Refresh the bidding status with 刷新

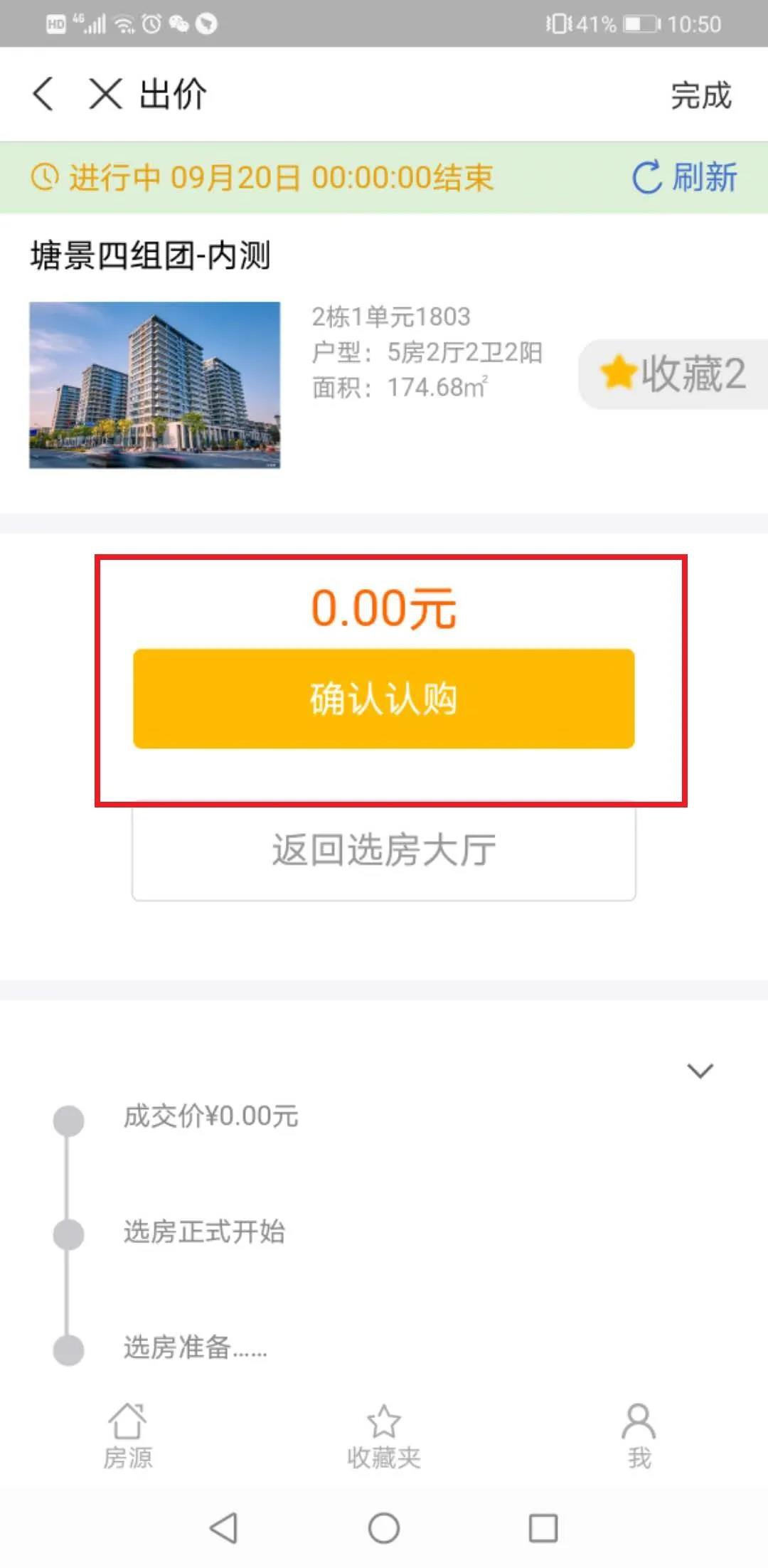685,177
